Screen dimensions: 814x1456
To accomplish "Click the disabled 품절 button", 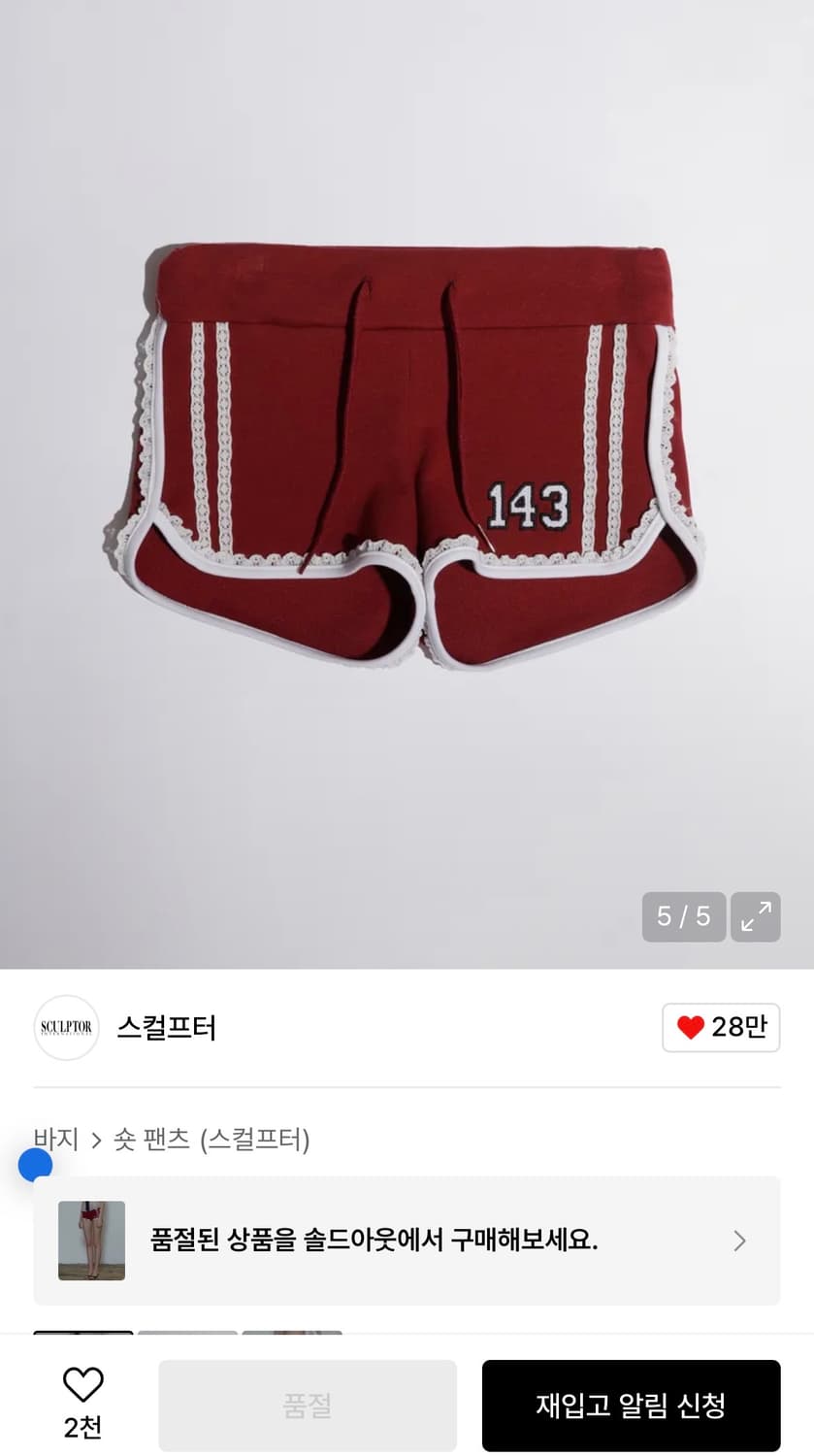I will click(309, 1405).
